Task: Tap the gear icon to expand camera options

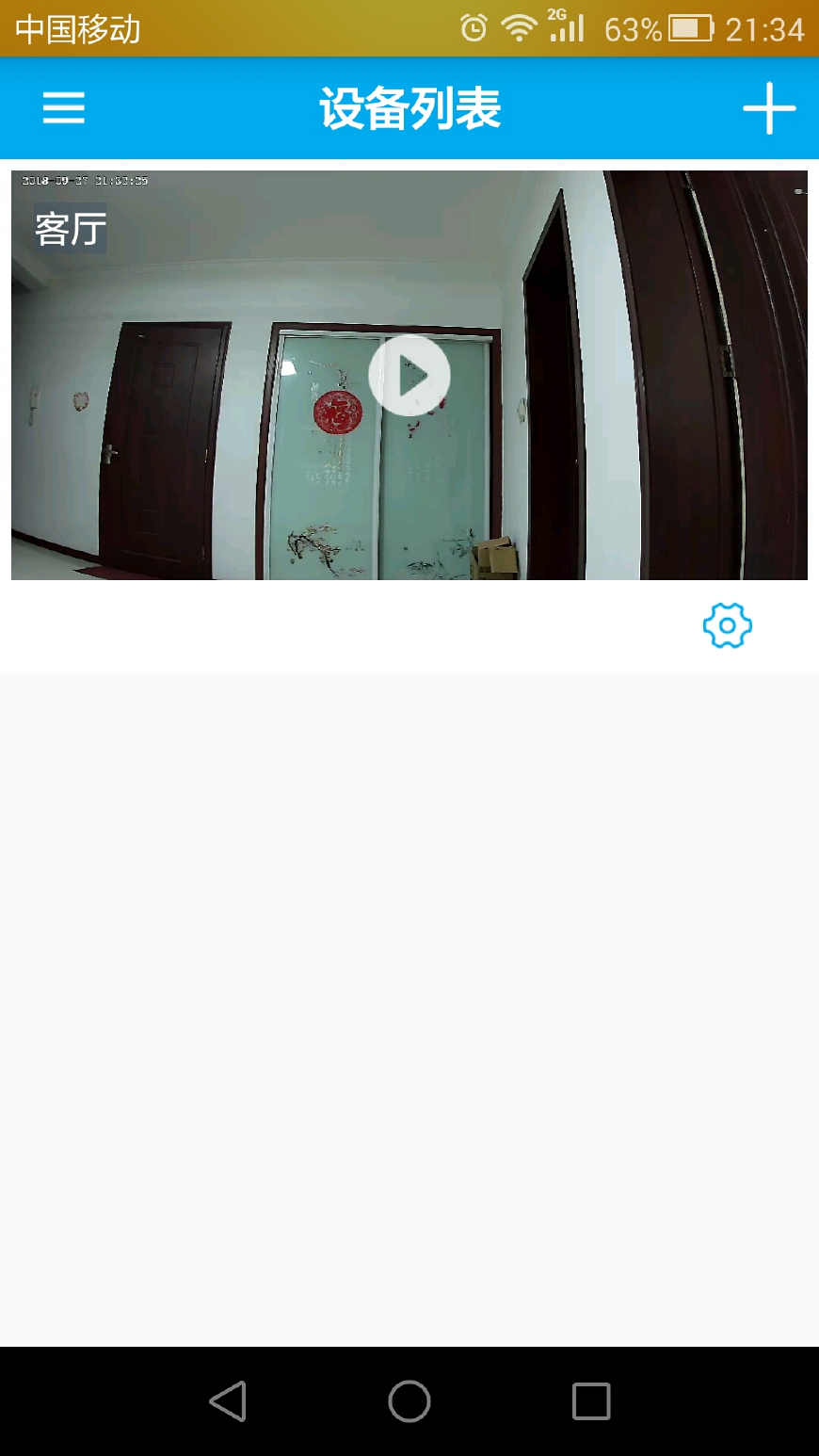Action: (x=727, y=624)
